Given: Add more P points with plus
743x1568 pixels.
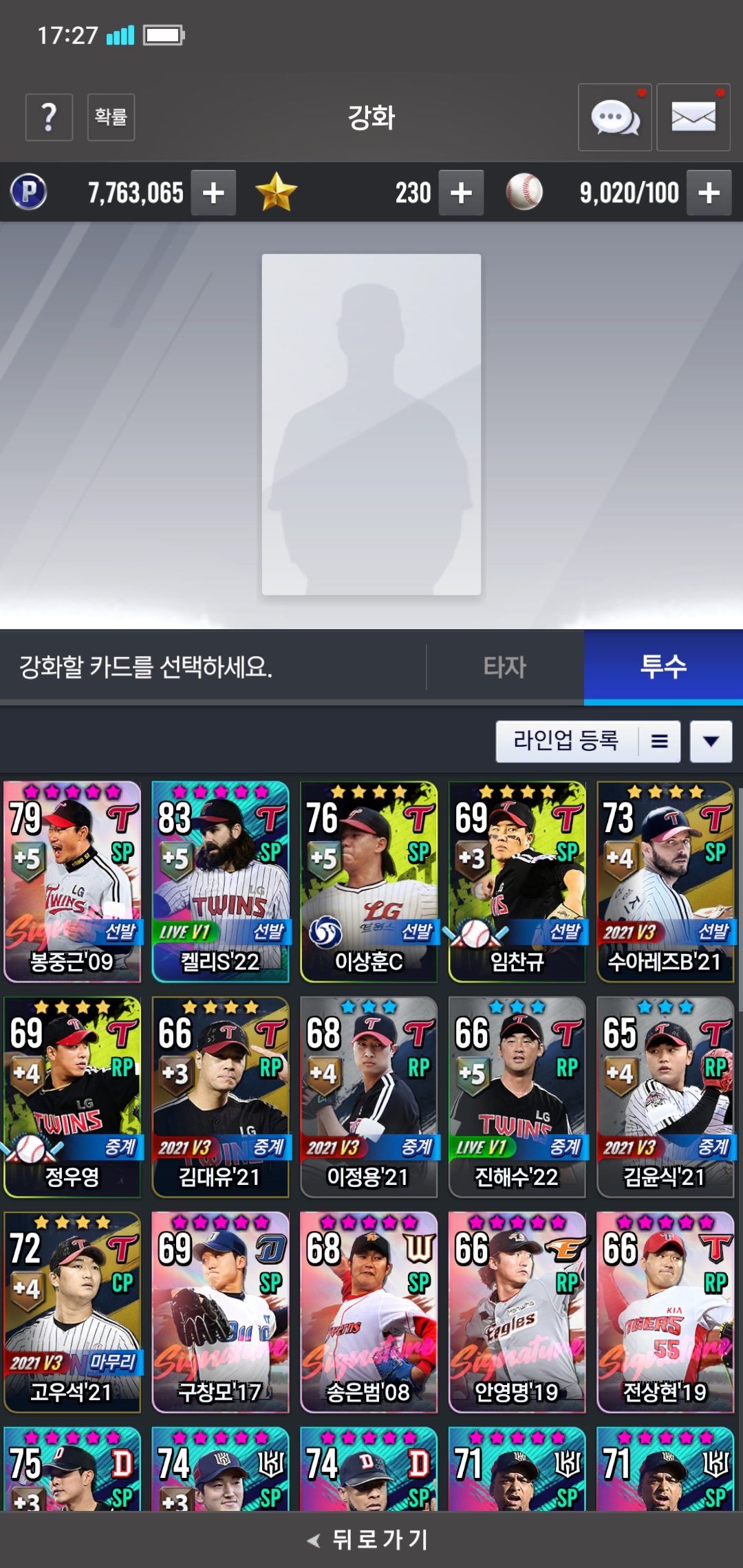Looking at the screenshot, I should [x=213, y=193].
